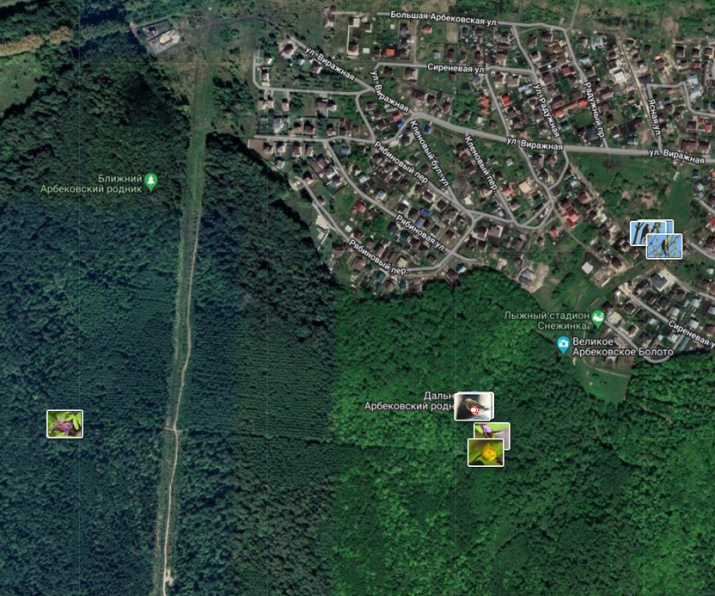Select the Ближний Арбековский родник place marker

151,181
